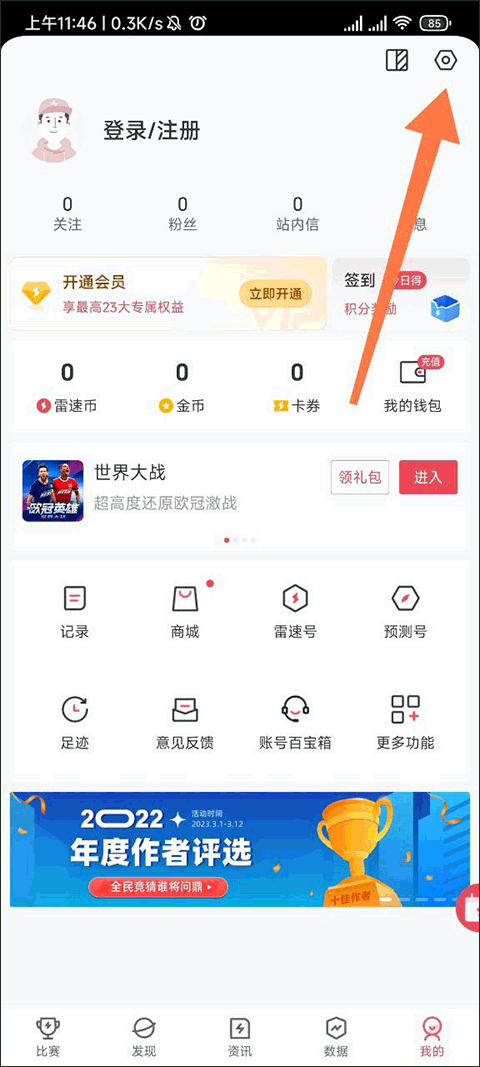The width and height of the screenshot is (480, 1067).
Task: Tap the theme switch icon beside settings
Action: [397, 61]
